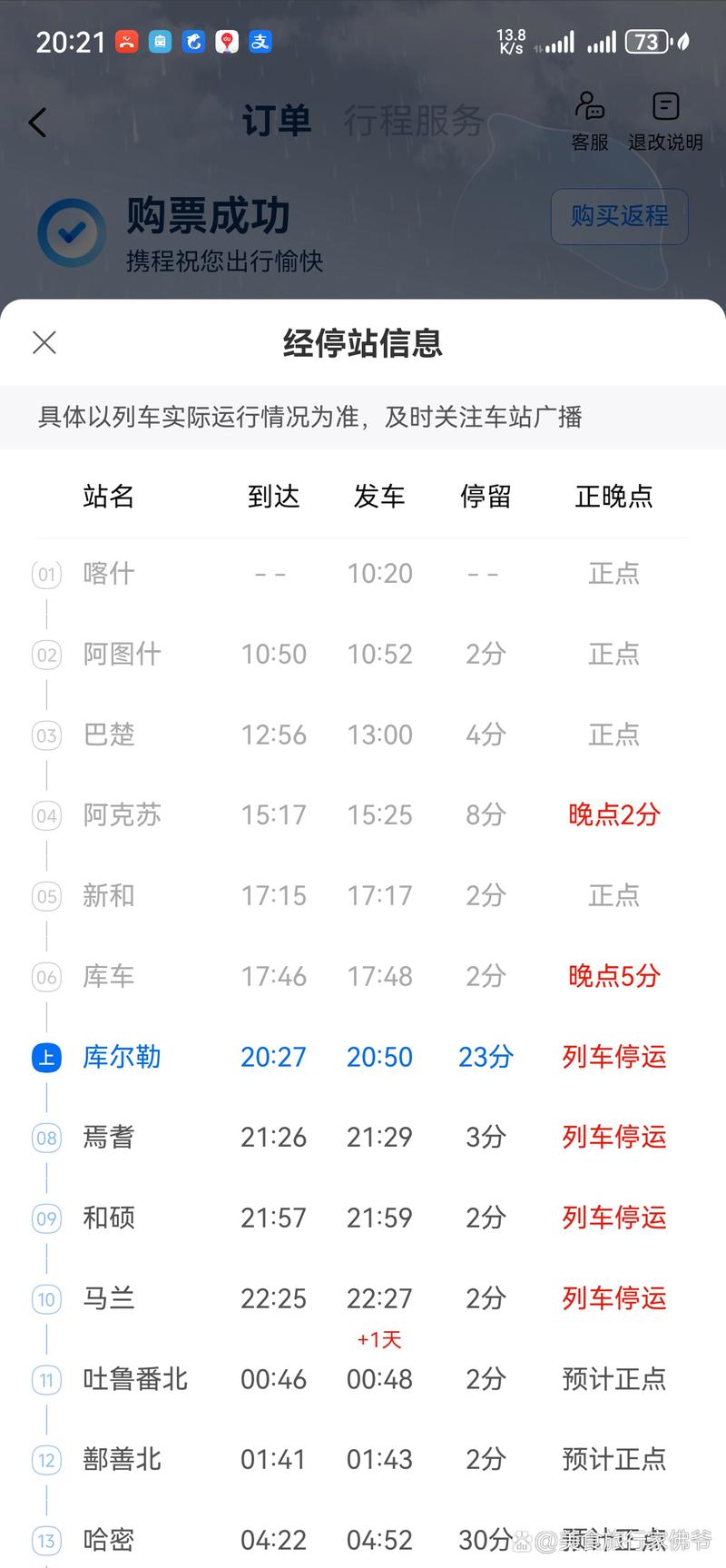Image resolution: width=726 pixels, height=1568 pixels.
Task: Open the 退改说明 refund instructions icon
Action: (665, 119)
